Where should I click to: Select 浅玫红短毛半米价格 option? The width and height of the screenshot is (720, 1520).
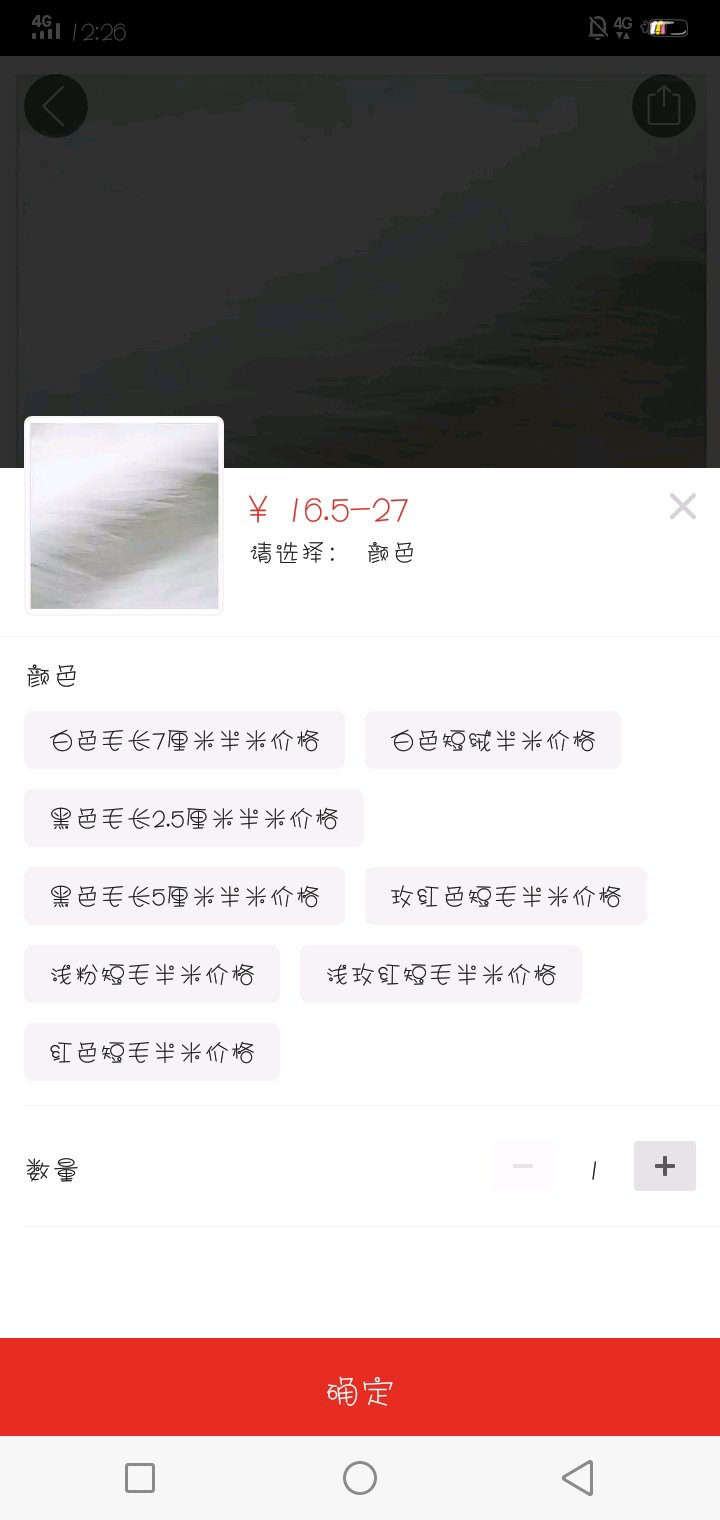440,975
